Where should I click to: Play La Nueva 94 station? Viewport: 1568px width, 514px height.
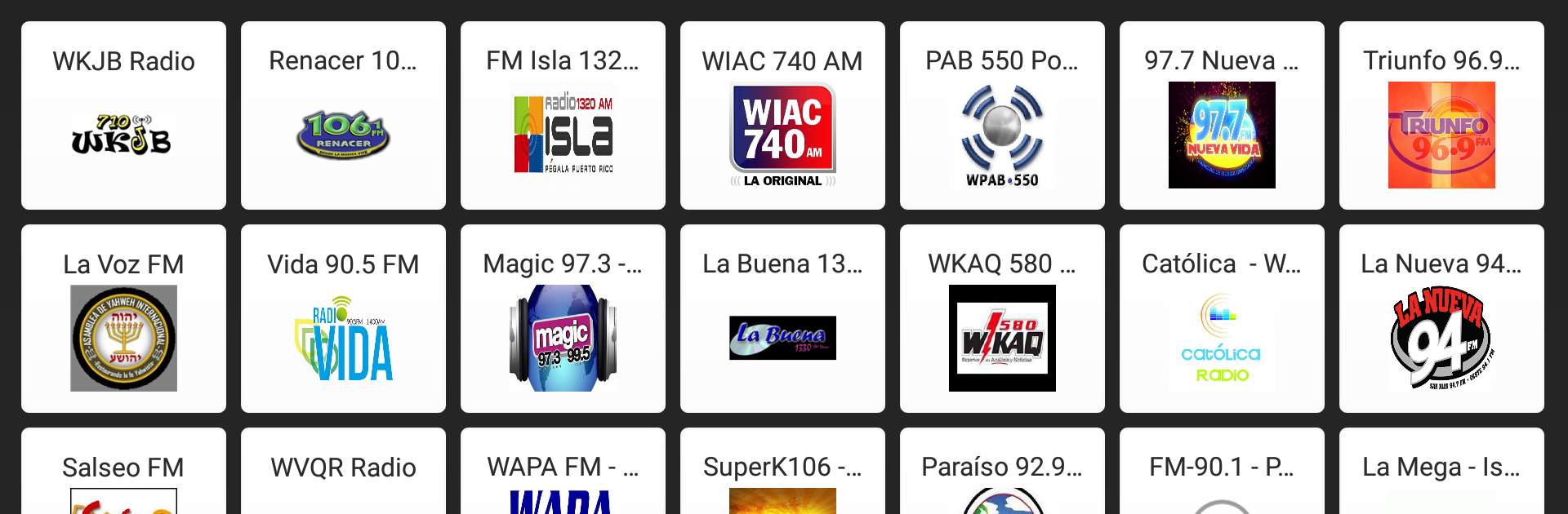(x=1441, y=319)
